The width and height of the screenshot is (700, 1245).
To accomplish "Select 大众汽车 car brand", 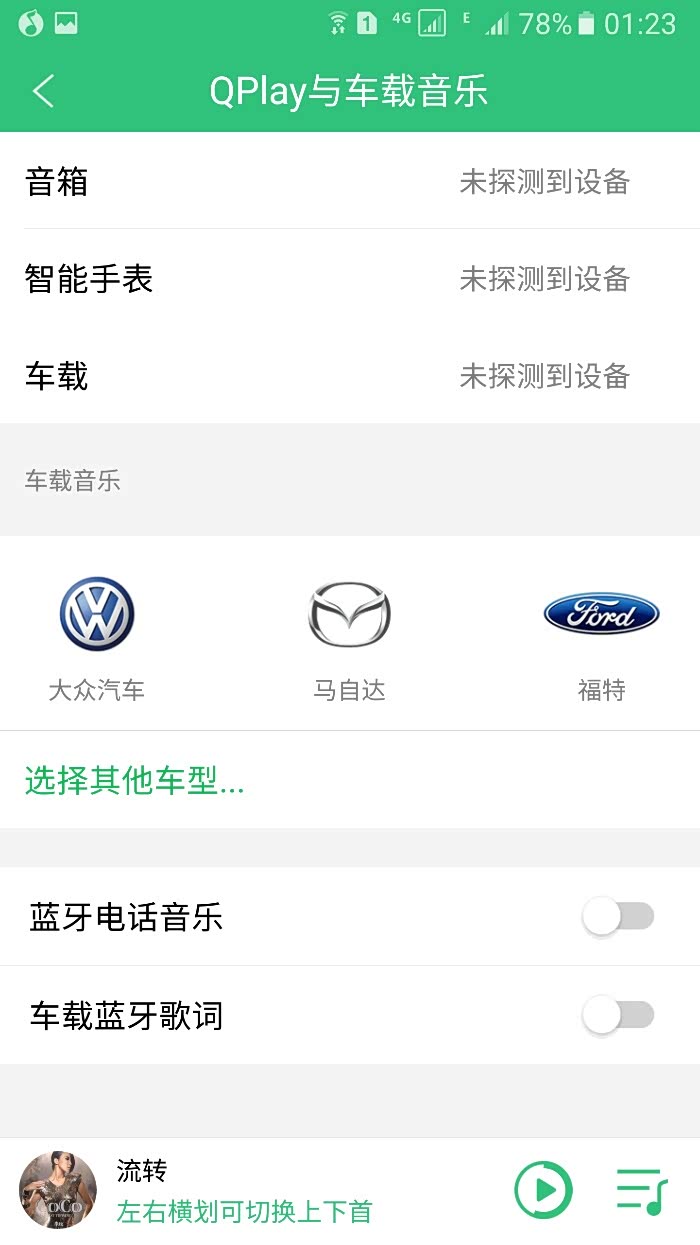I will [x=97, y=633].
